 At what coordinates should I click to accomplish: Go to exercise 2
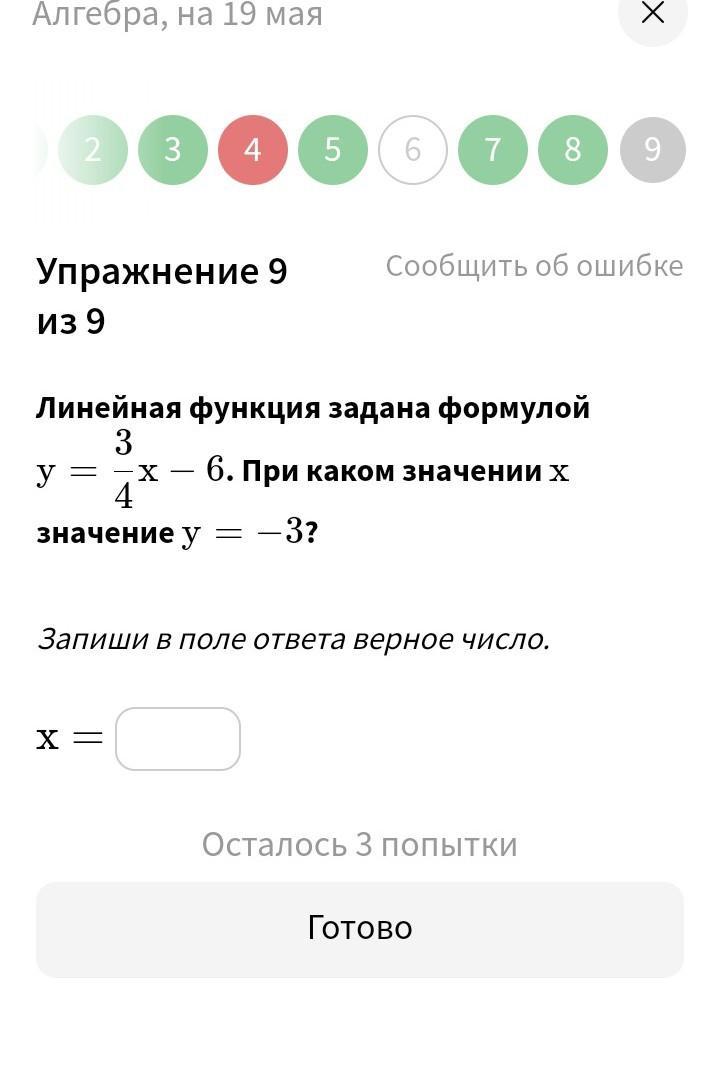point(93,150)
